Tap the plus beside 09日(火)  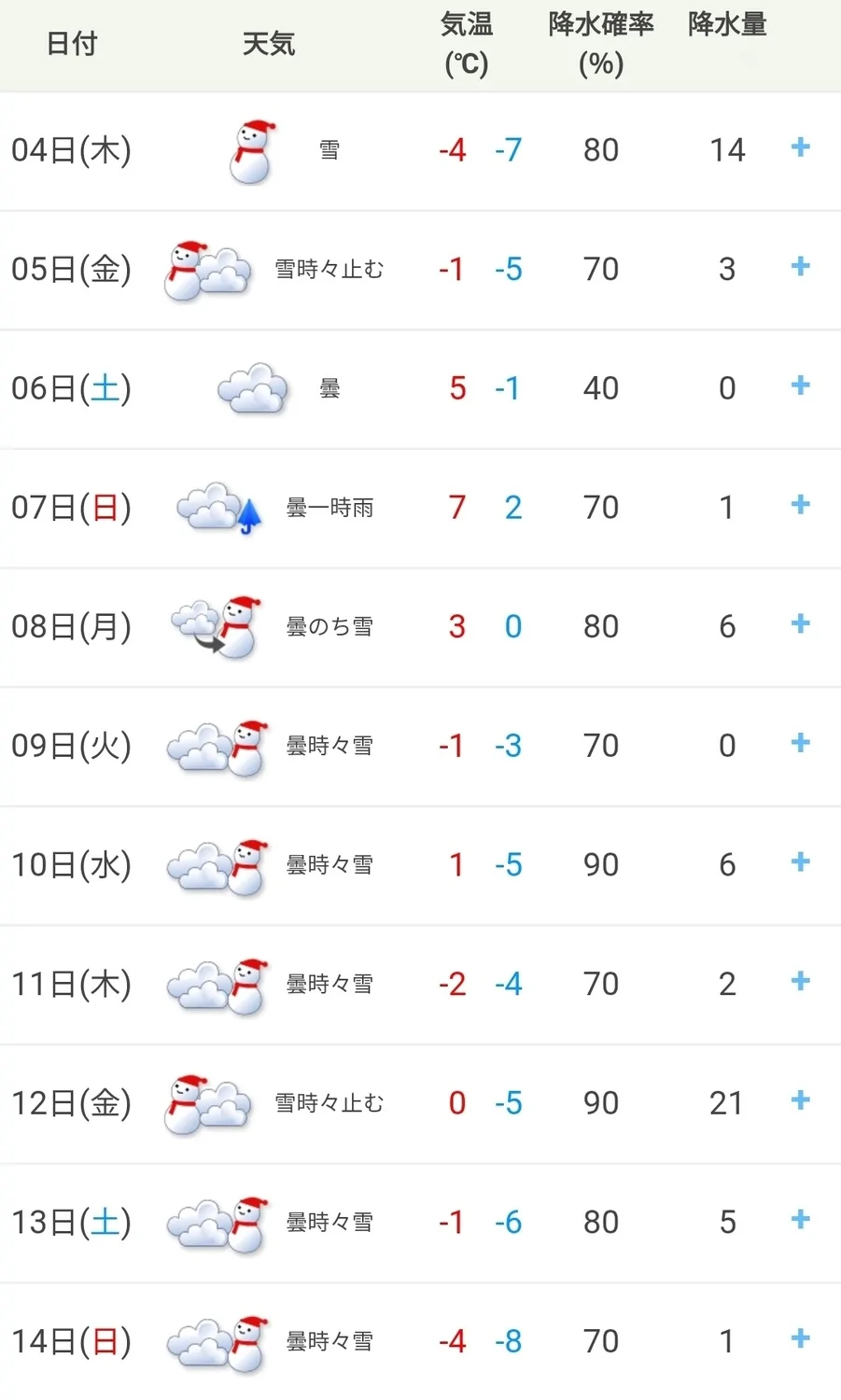(x=800, y=743)
